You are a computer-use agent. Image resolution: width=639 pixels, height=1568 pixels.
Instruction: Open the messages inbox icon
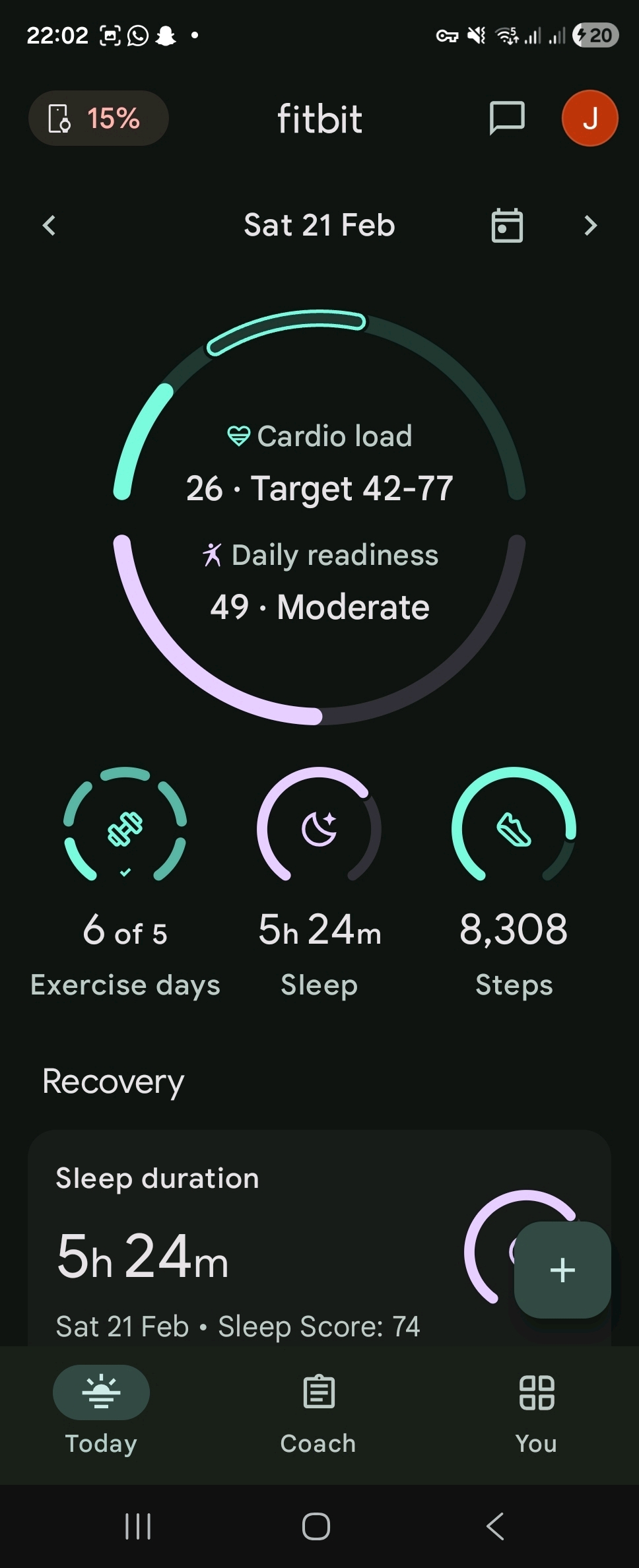[506, 119]
